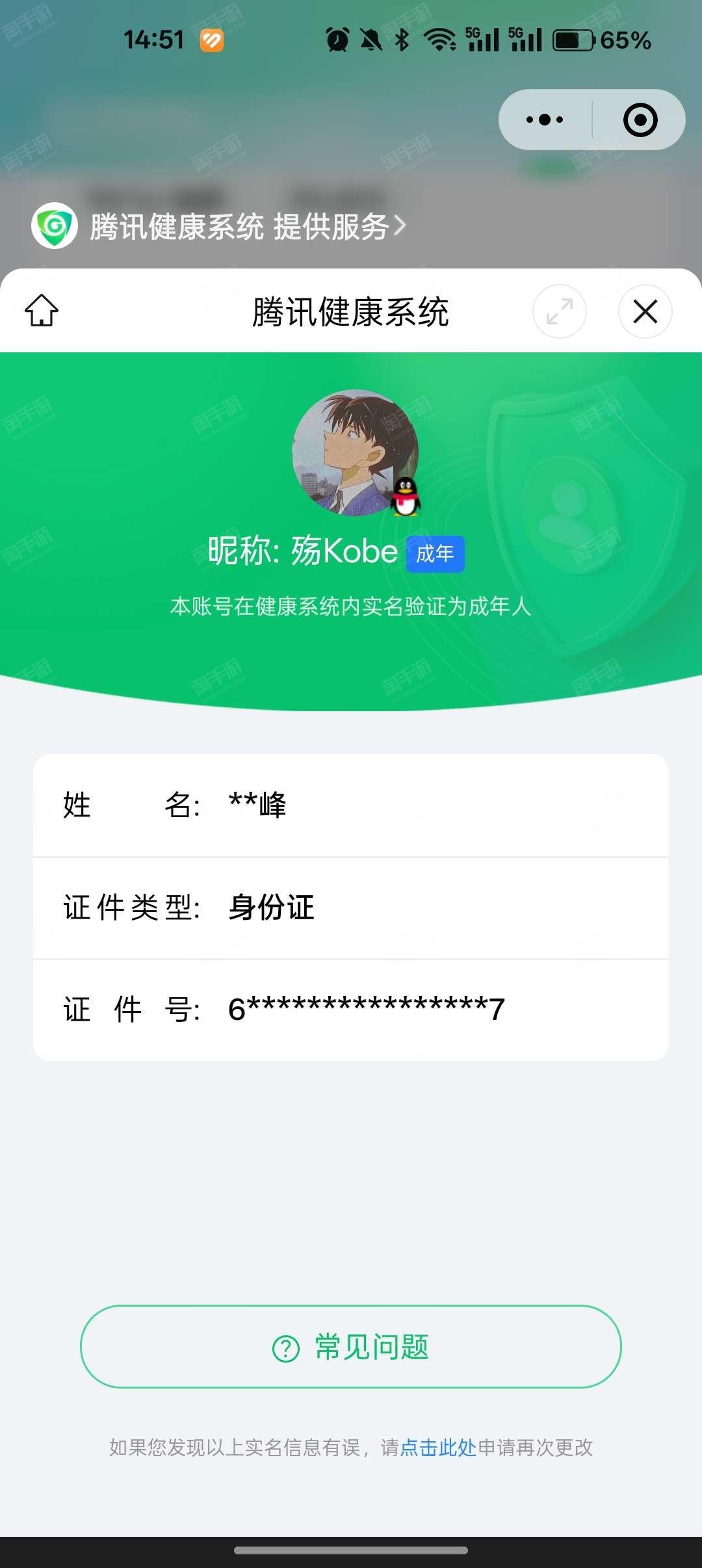Open the mini program more-options menu
This screenshot has width=702, height=1568.
[545, 120]
